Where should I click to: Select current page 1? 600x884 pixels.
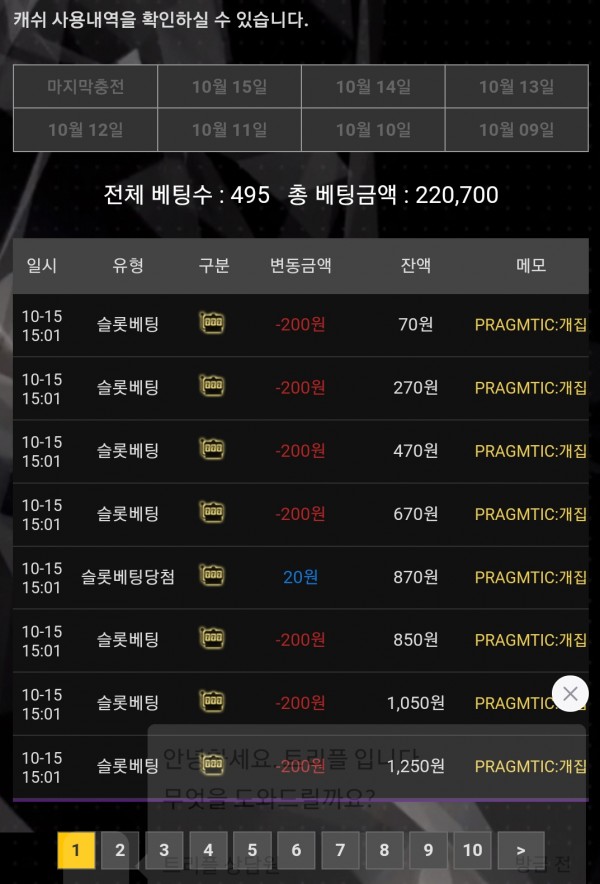click(76, 850)
